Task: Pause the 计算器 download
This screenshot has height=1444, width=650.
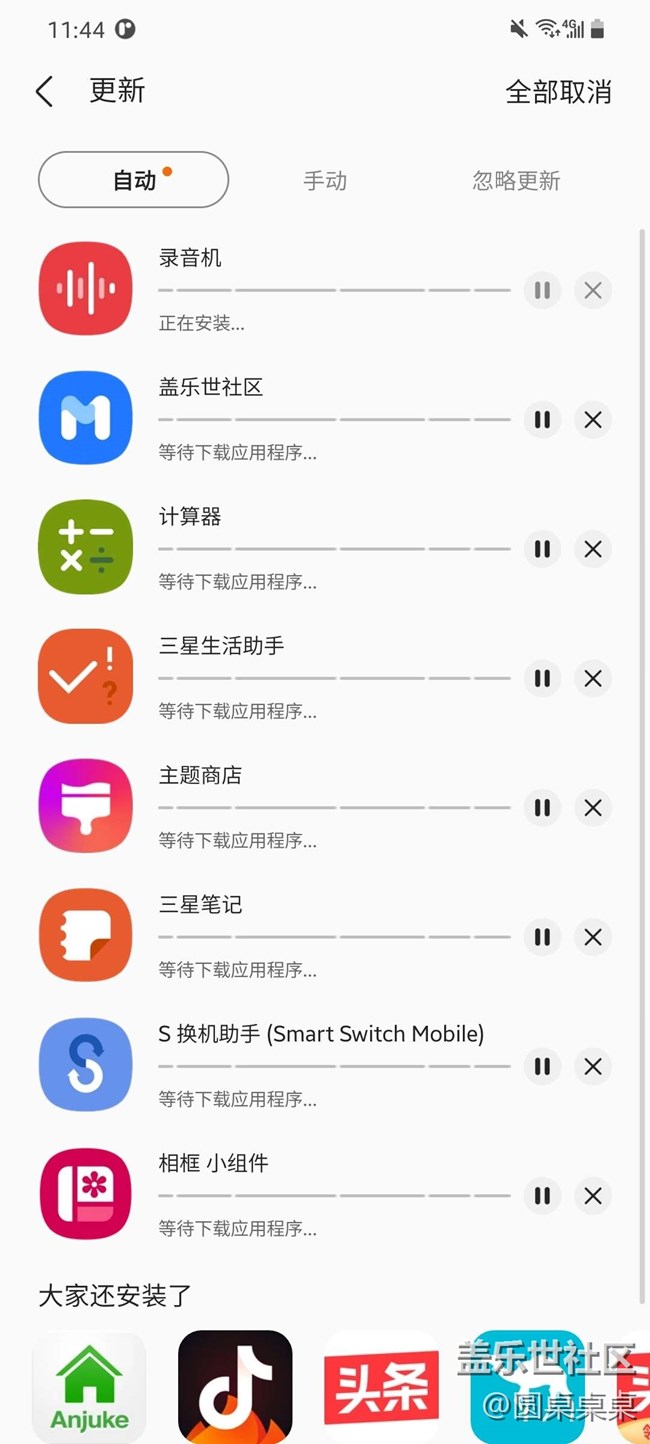Action: pyautogui.click(x=542, y=549)
